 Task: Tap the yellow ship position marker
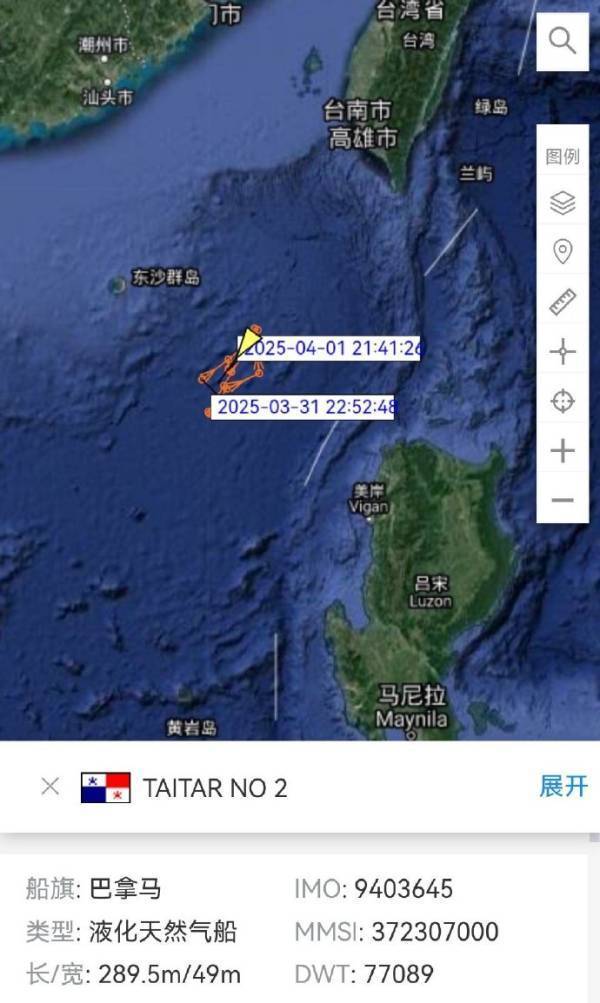[x=247, y=341]
